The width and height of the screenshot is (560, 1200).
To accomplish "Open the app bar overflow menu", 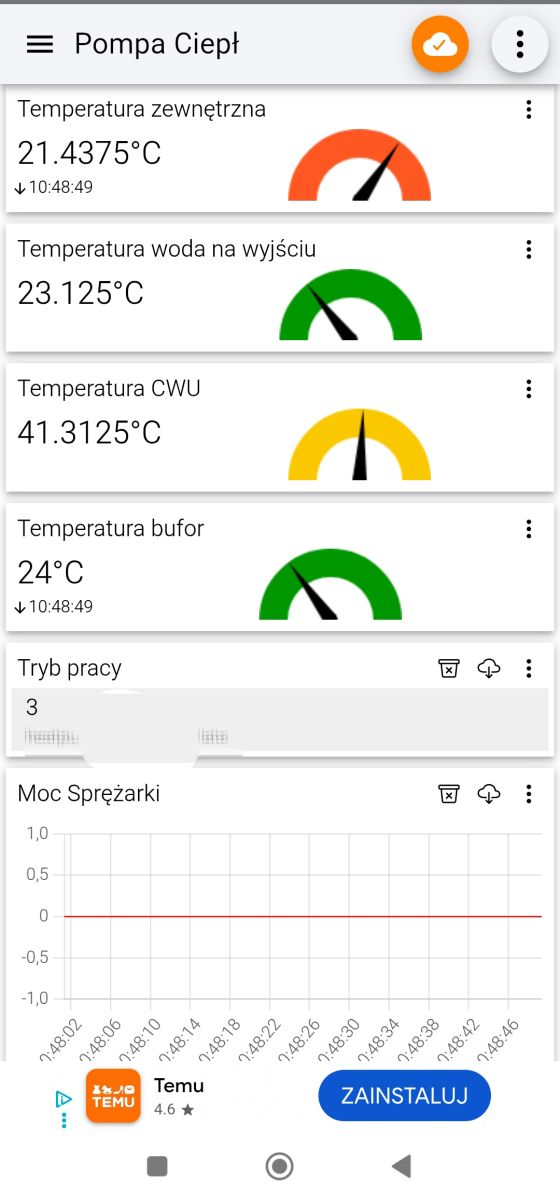I will point(520,45).
